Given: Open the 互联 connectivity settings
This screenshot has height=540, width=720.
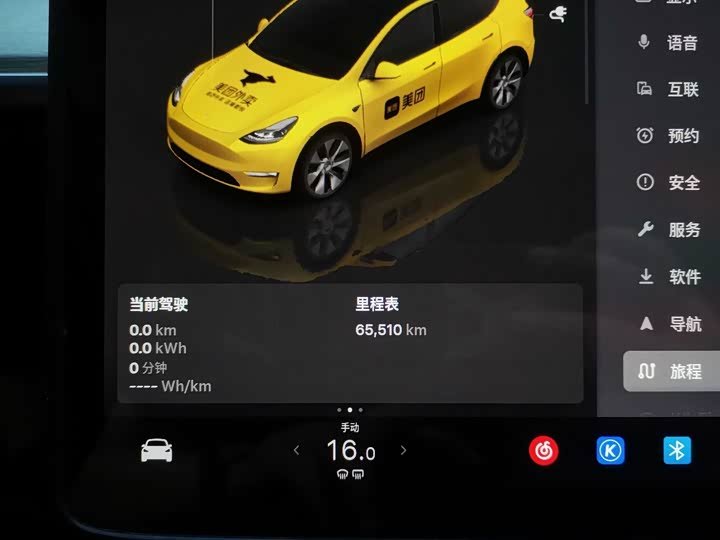Looking at the screenshot, I should (669, 89).
